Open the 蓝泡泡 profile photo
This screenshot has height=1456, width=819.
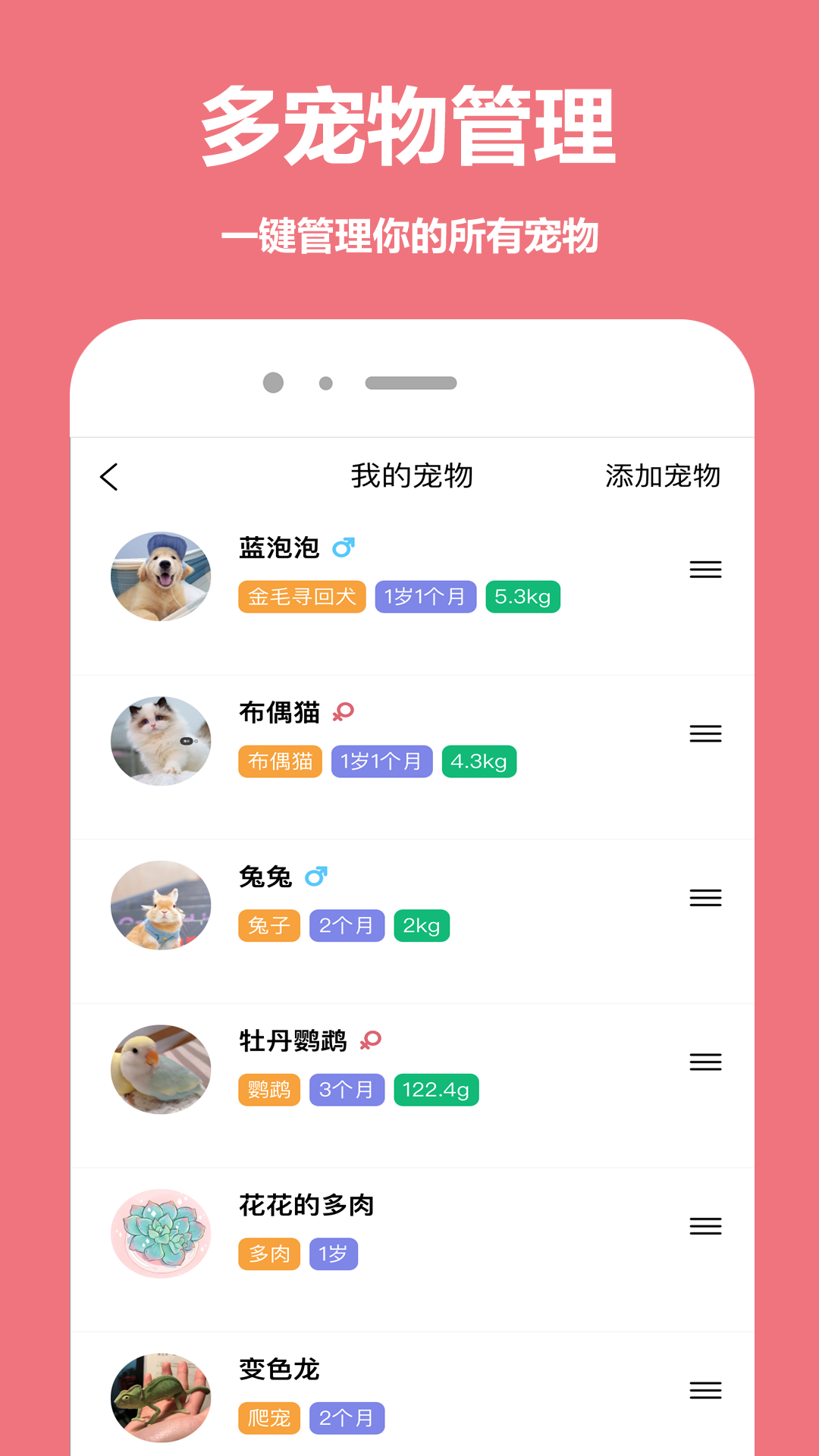[x=161, y=576]
